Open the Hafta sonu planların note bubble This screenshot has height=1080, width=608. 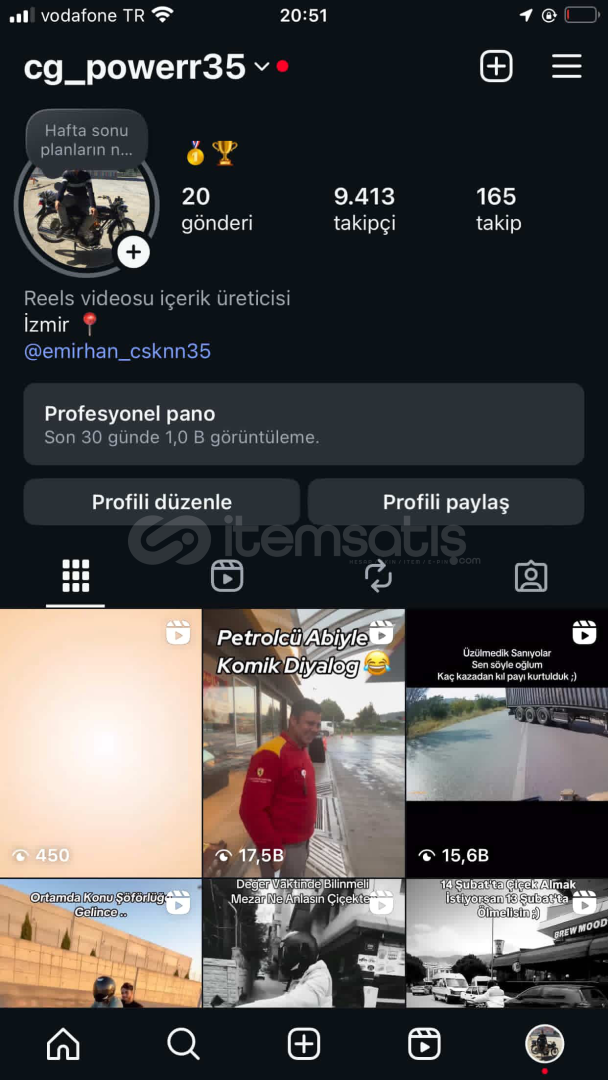click(x=87, y=140)
